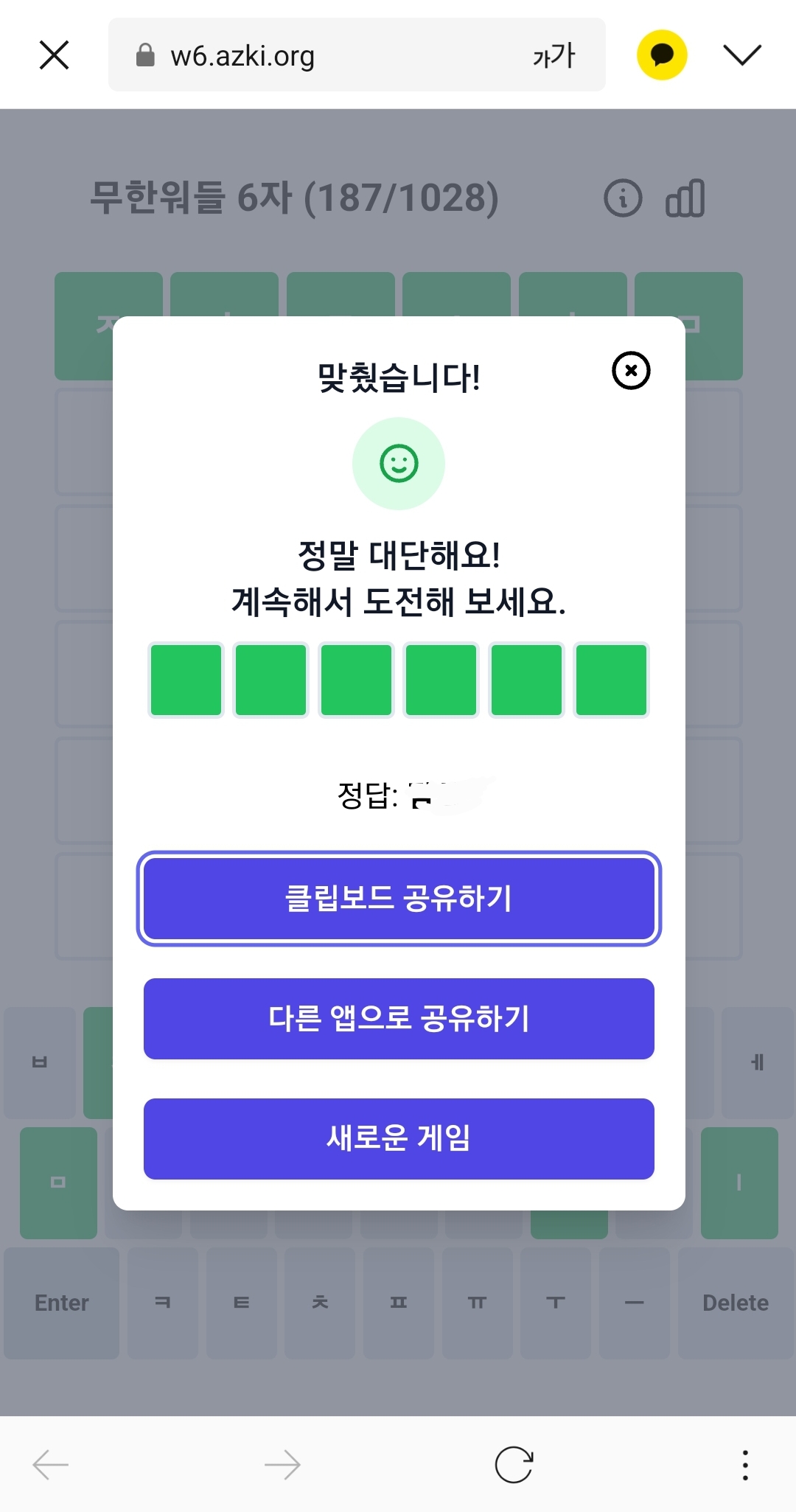
Task: Close the success dialog
Action: tap(631, 370)
